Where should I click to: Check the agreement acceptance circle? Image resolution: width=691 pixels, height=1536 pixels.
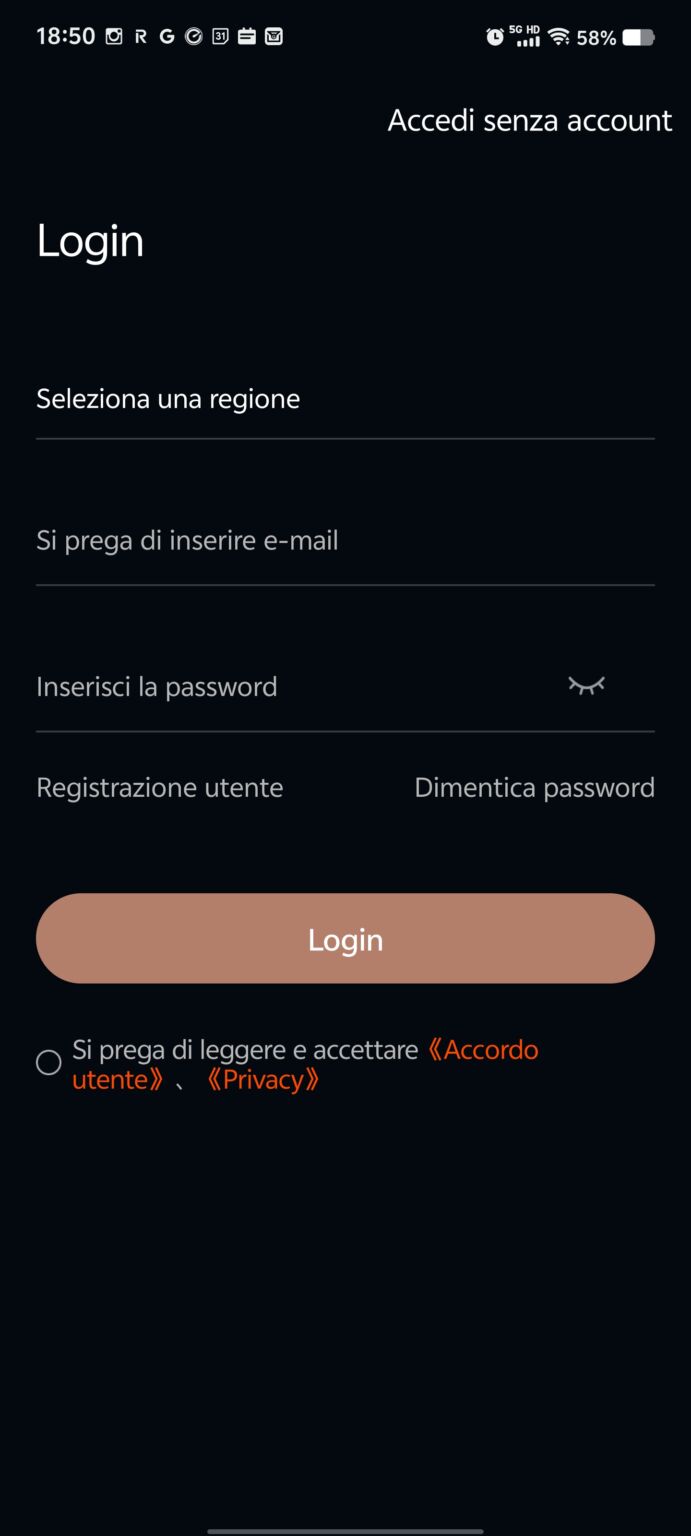point(49,1063)
